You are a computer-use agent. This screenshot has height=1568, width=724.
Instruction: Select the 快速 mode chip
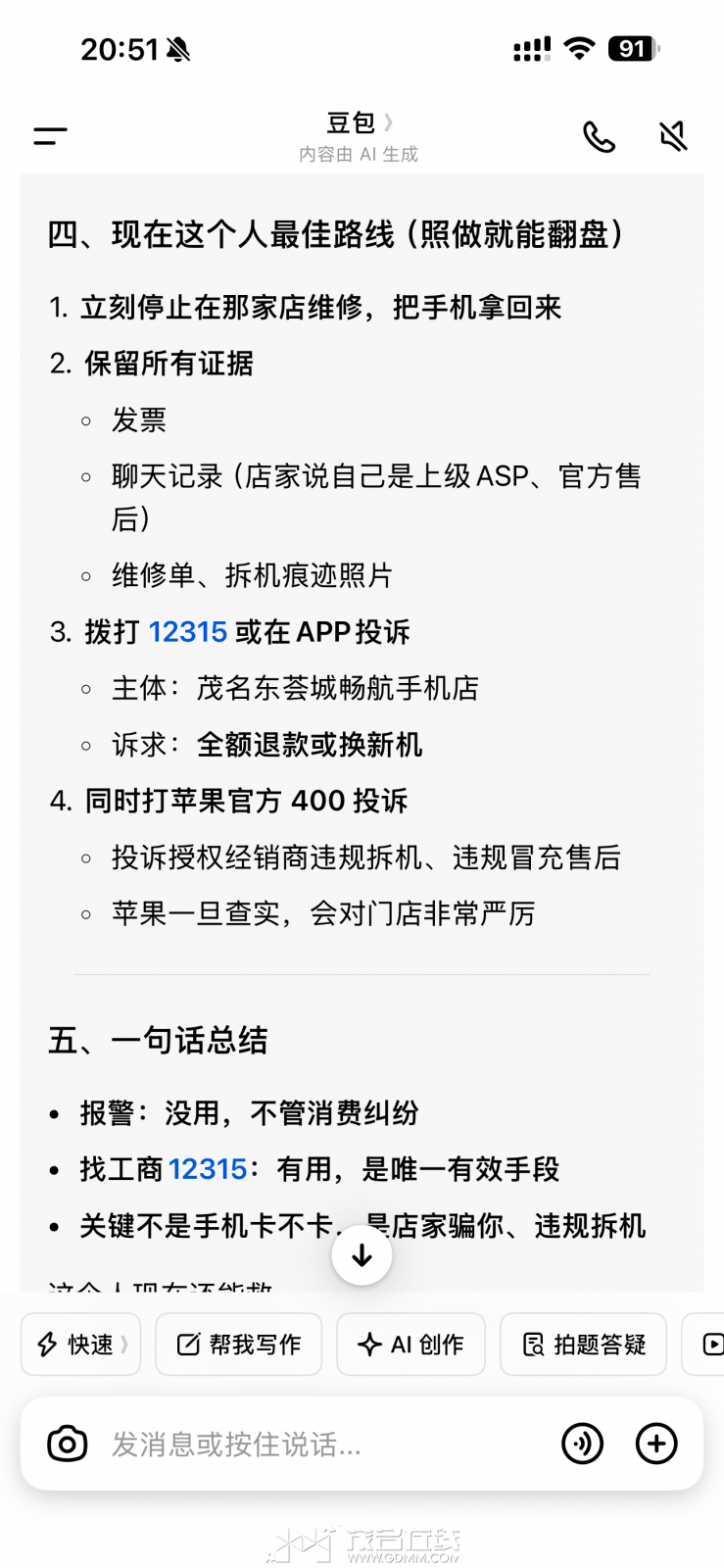click(80, 1345)
